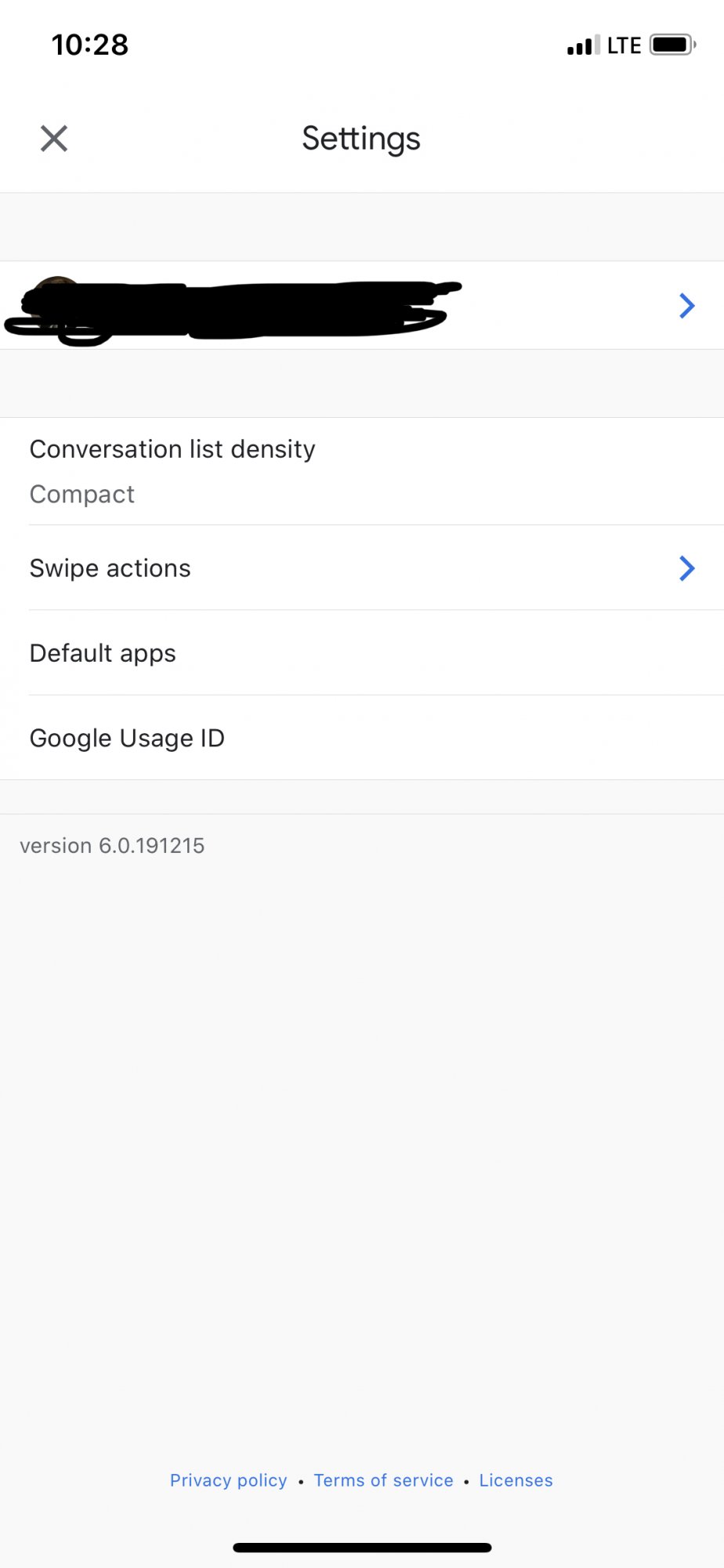Viewport: 724px width, 1568px height.
Task: Open the Licenses link
Action: (x=516, y=1480)
